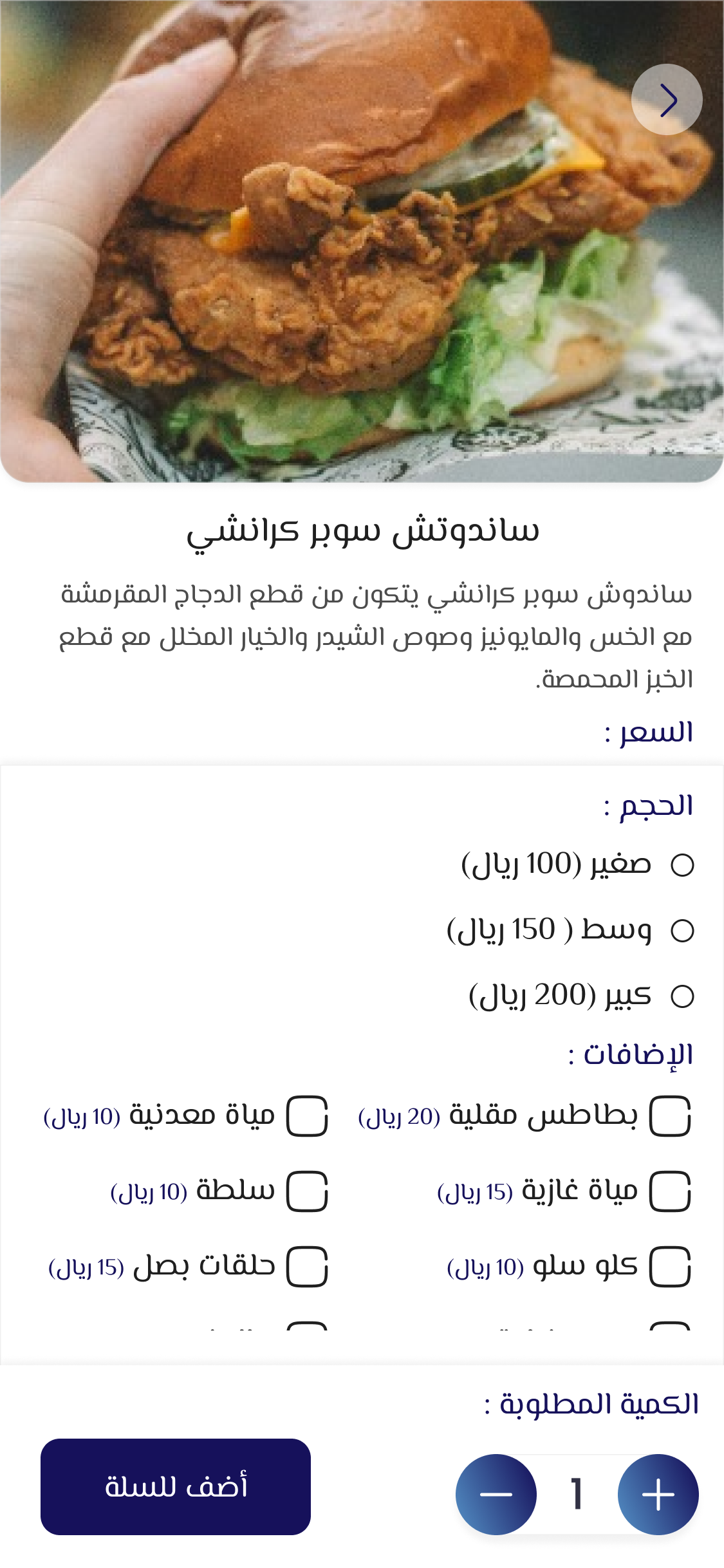The width and height of the screenshot is (724, 1568).
Task: Decrease the quantity with the minus button
Action: (x=496, y=1494)
